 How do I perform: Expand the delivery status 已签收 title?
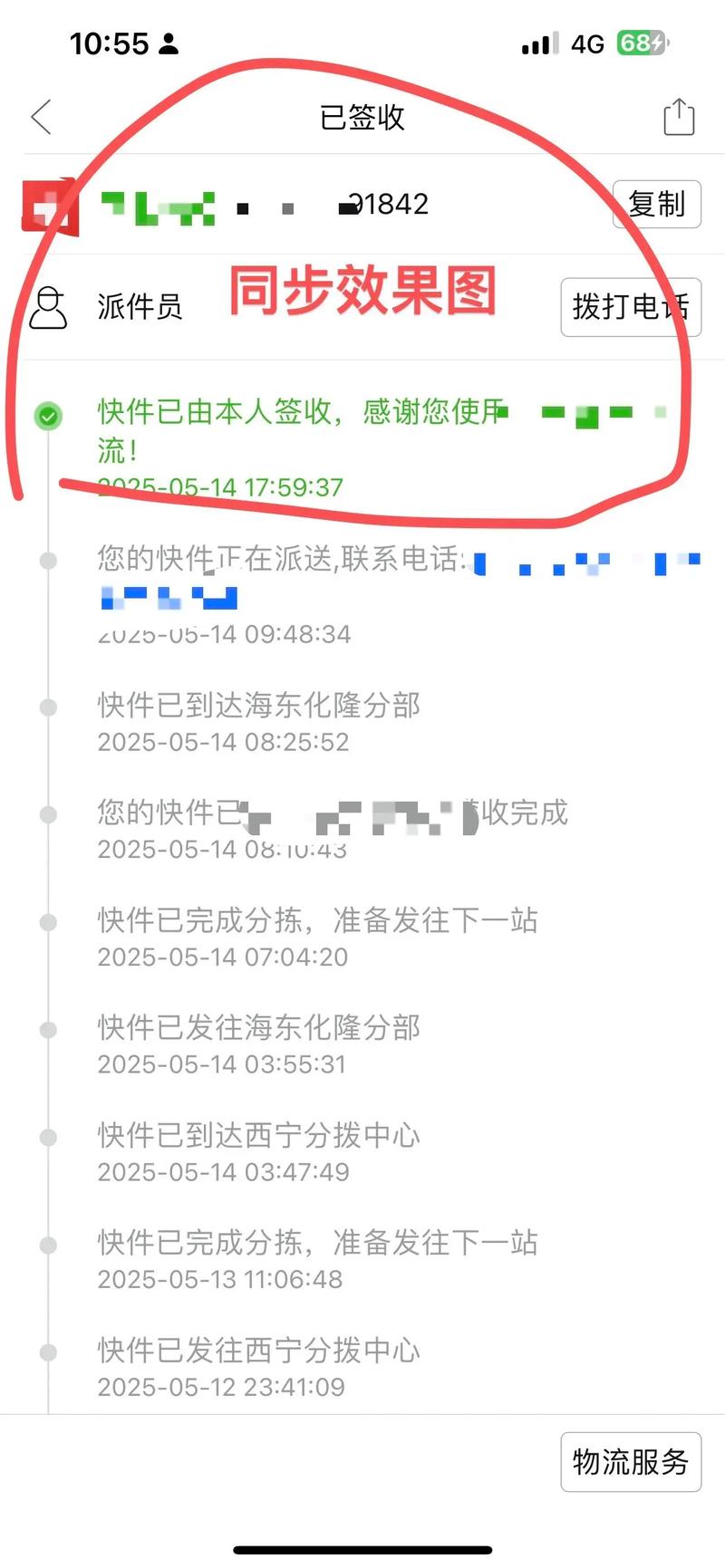click(x=362, y=119)
